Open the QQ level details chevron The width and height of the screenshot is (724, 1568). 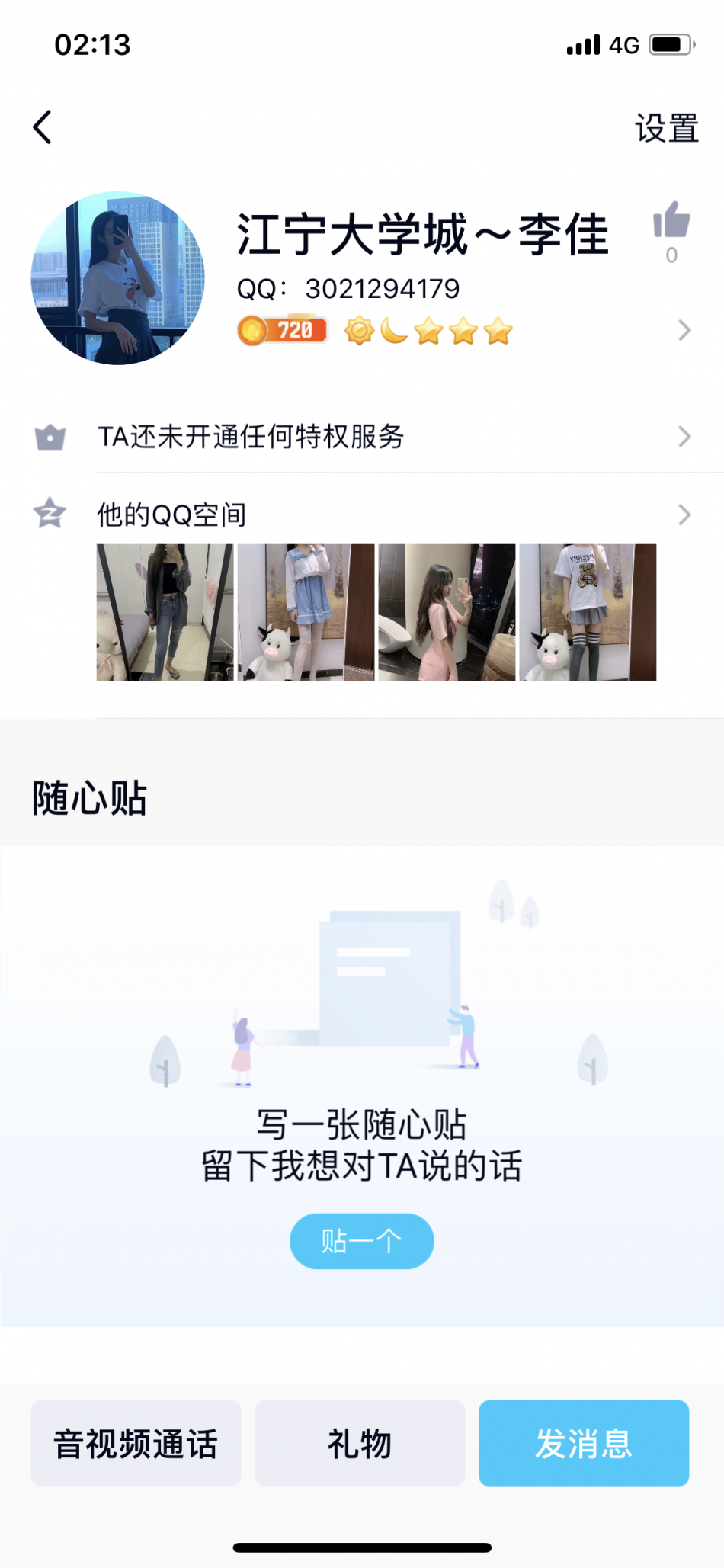684,331
